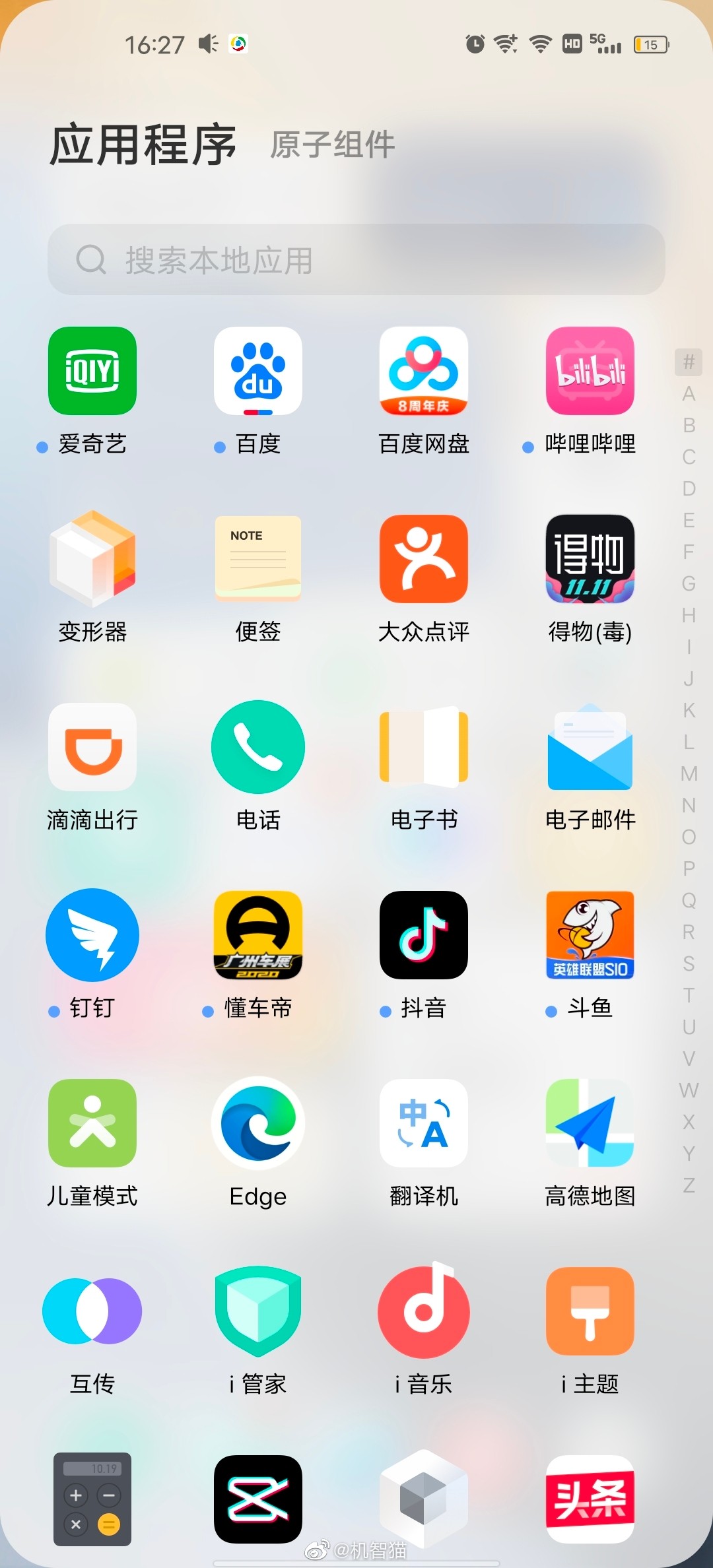Launch 得物(毒)
Image resolution: width=713 pixels, height=1568 pixels.
[x=590, y=559]
